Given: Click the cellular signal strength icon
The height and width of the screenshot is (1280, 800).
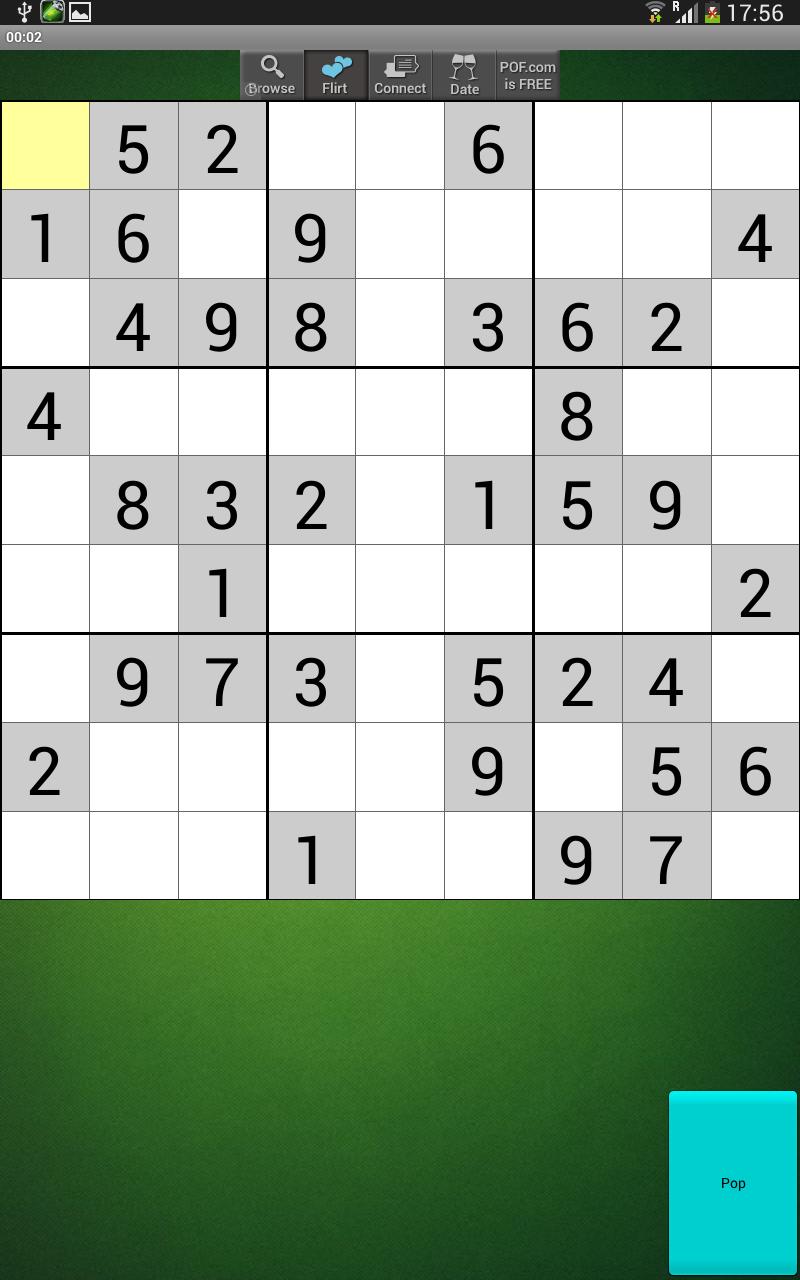Looking at the screenshot, I should [x=686, y=13].
